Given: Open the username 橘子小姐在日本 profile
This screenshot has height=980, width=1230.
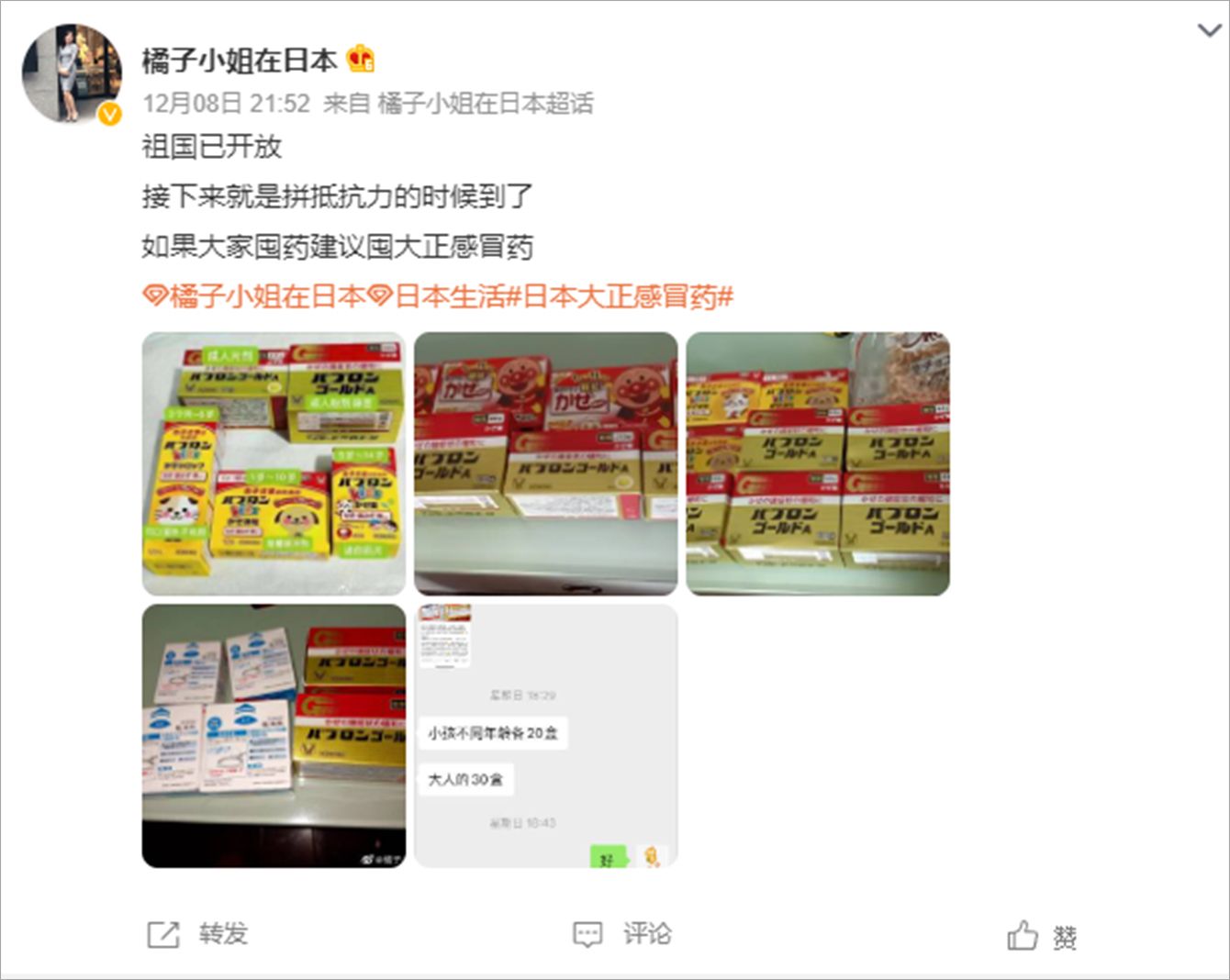Looking at the screenshot, I should 240,60.
